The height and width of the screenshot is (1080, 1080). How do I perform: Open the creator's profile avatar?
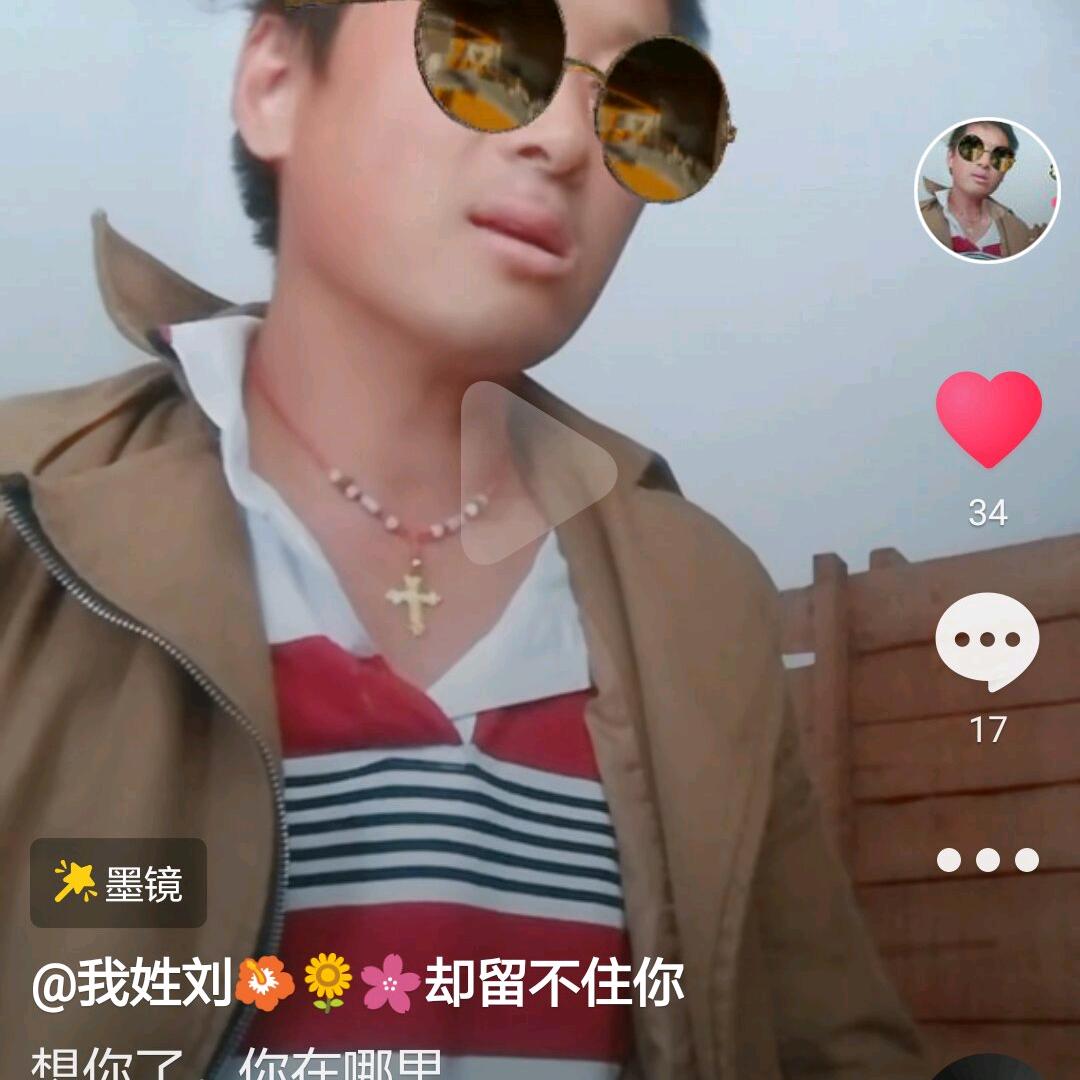coord(987,191)
